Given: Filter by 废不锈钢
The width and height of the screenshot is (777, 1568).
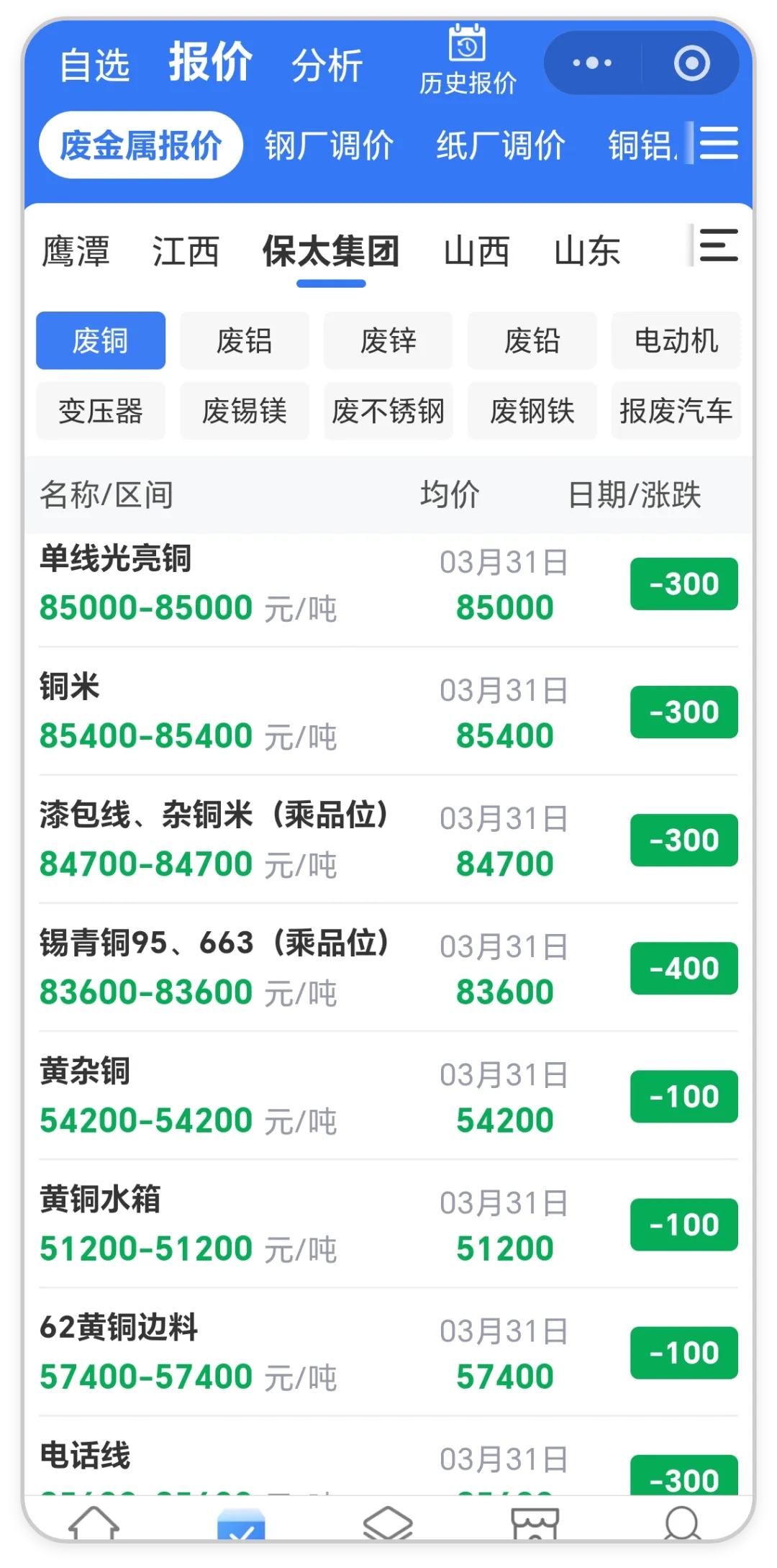Looking at the screenshot, I should (388, 411).
